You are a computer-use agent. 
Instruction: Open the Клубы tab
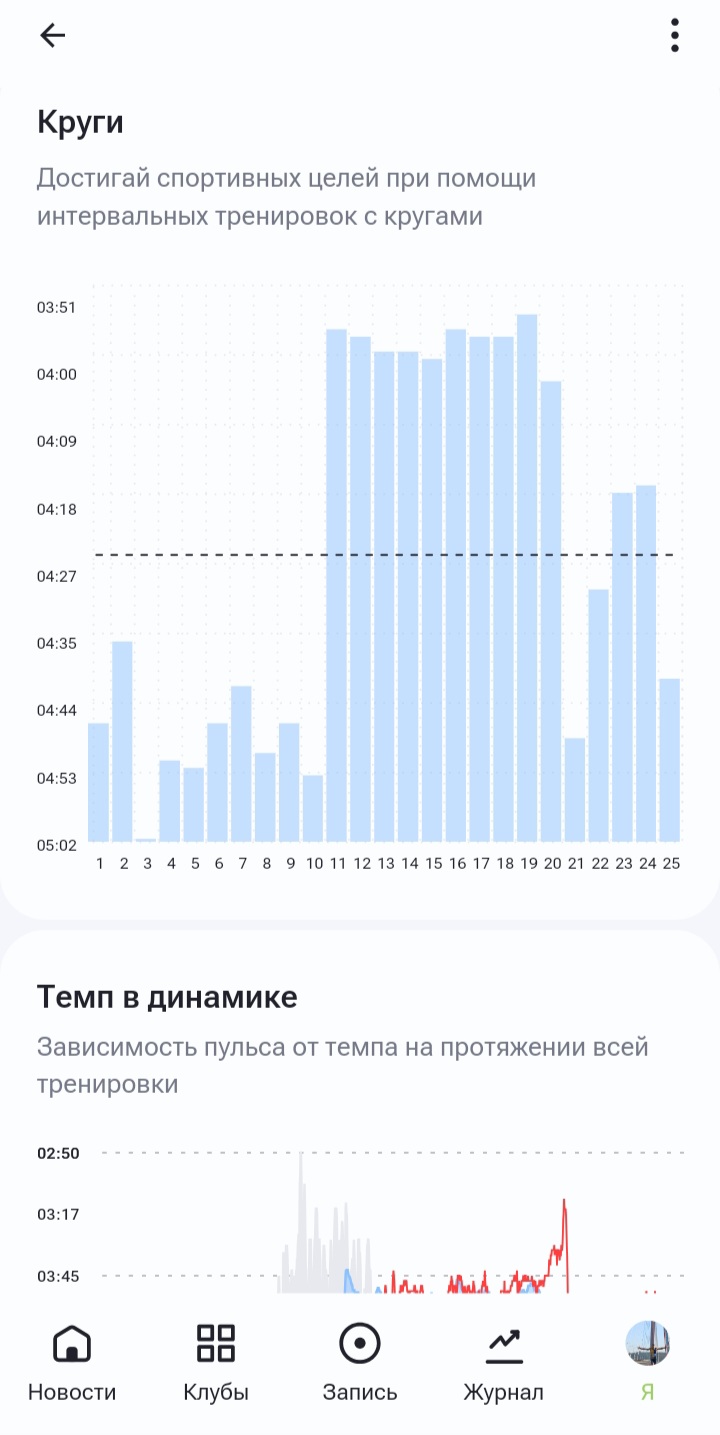pyautogui.click(x=216, y=1362)
